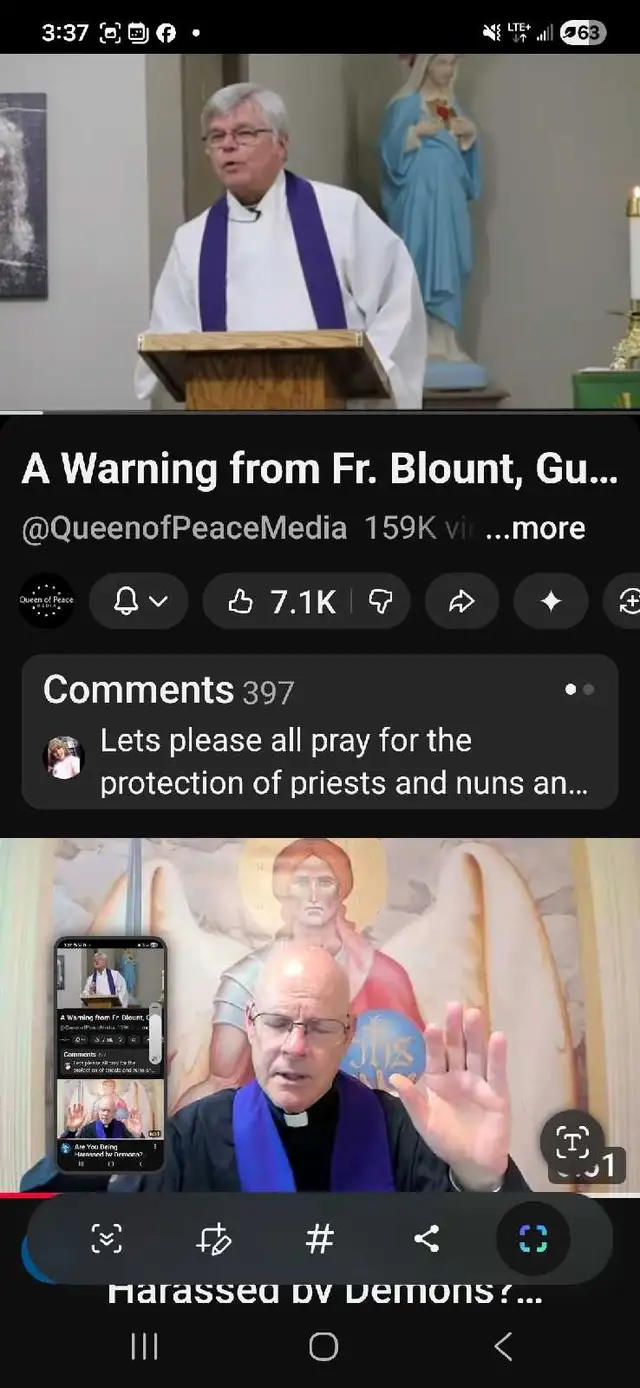Open the notification bell dropdown
Viewport: 640px width, 1388px height.
click(139, 600)
